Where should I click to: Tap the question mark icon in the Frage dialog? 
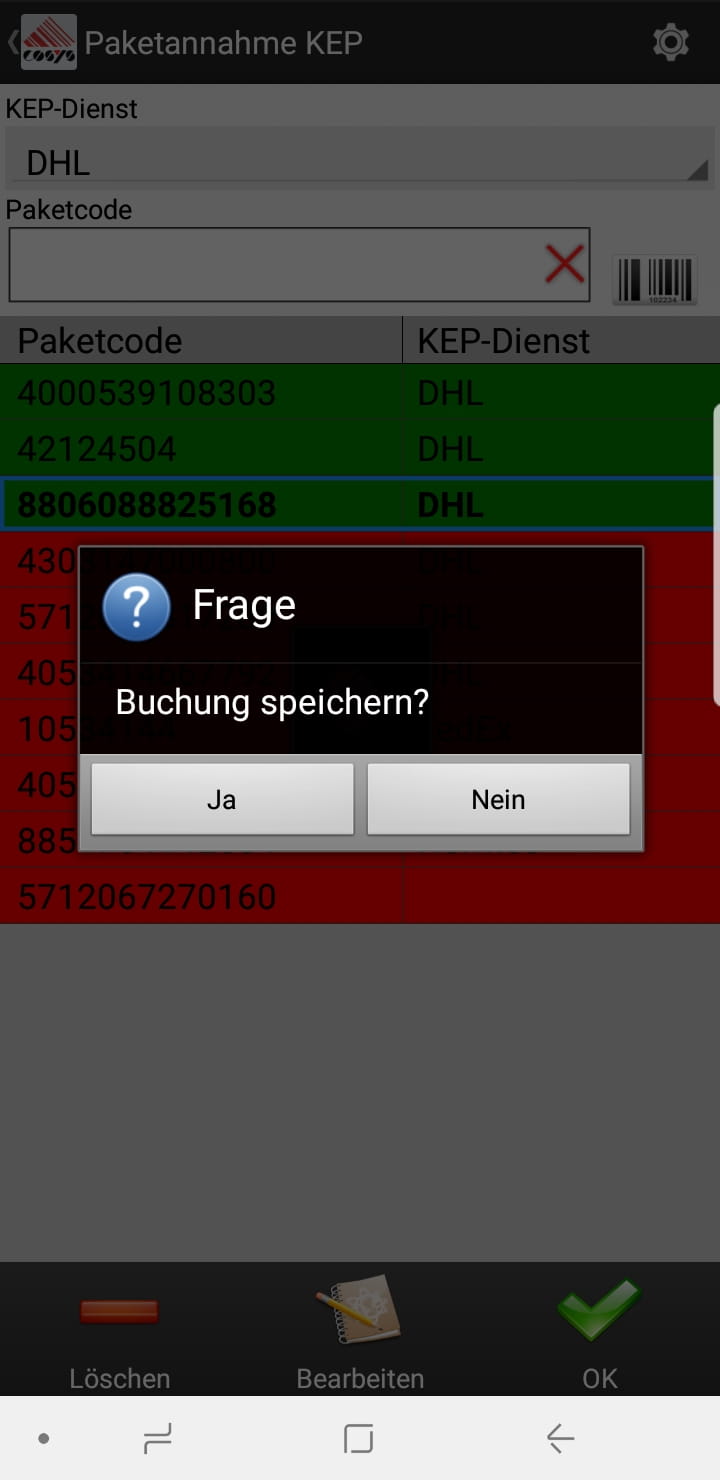pyautogui.click(x=136, y=606)
